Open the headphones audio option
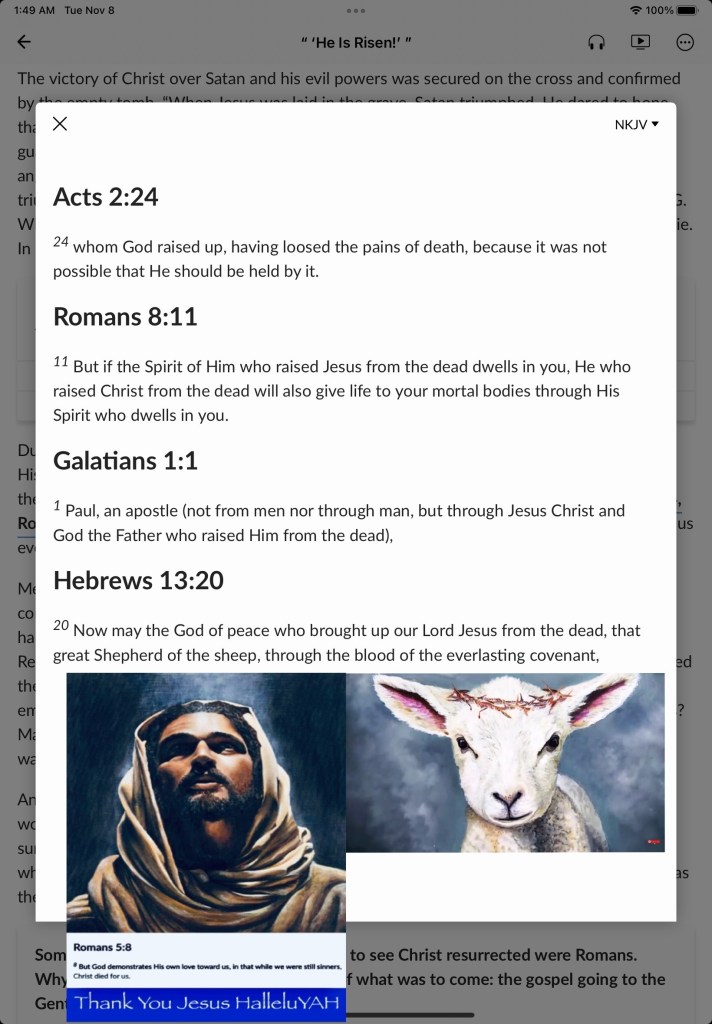 point(596,42)
